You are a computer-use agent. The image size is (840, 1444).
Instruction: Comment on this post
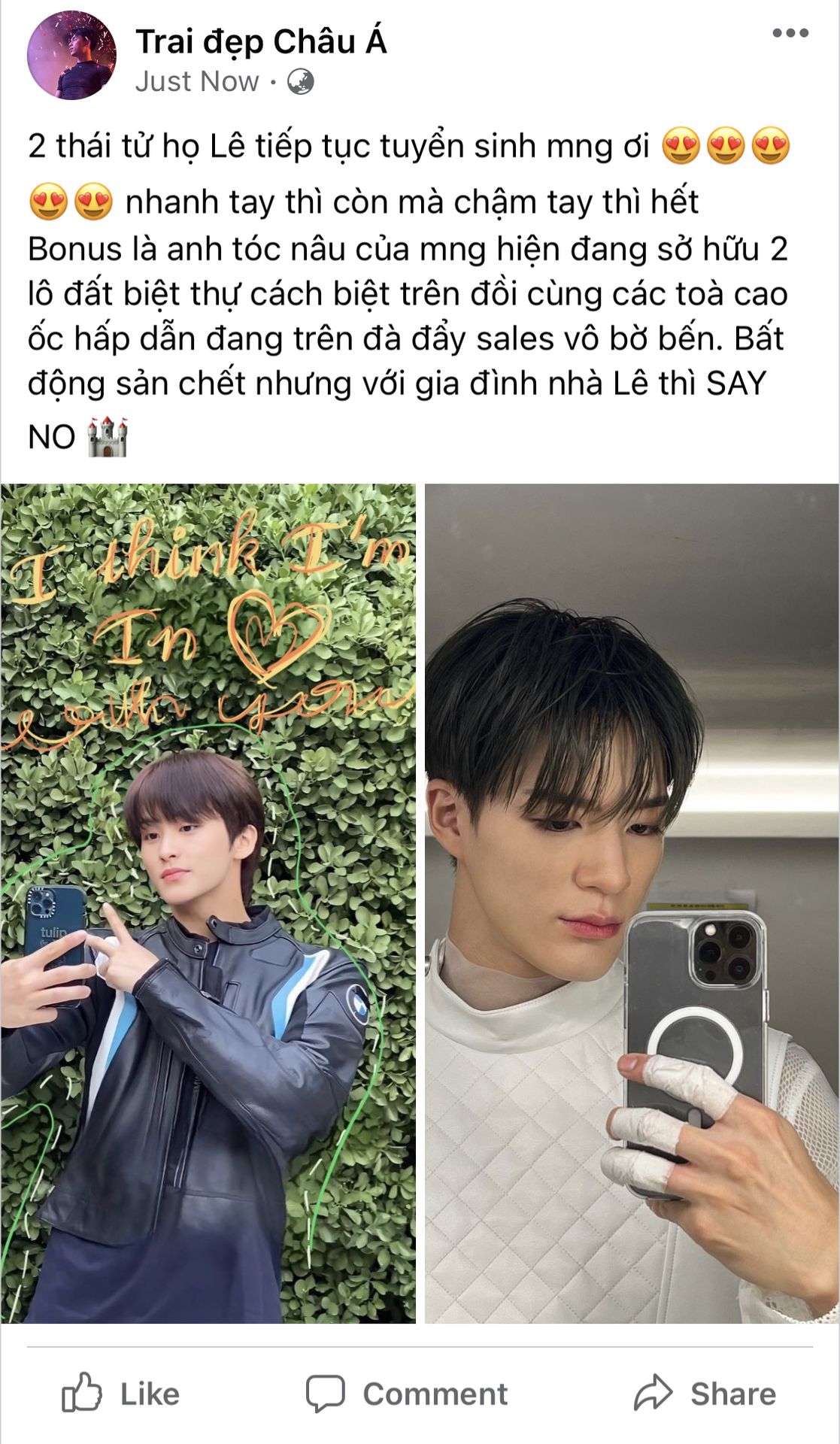point(407,1394)
